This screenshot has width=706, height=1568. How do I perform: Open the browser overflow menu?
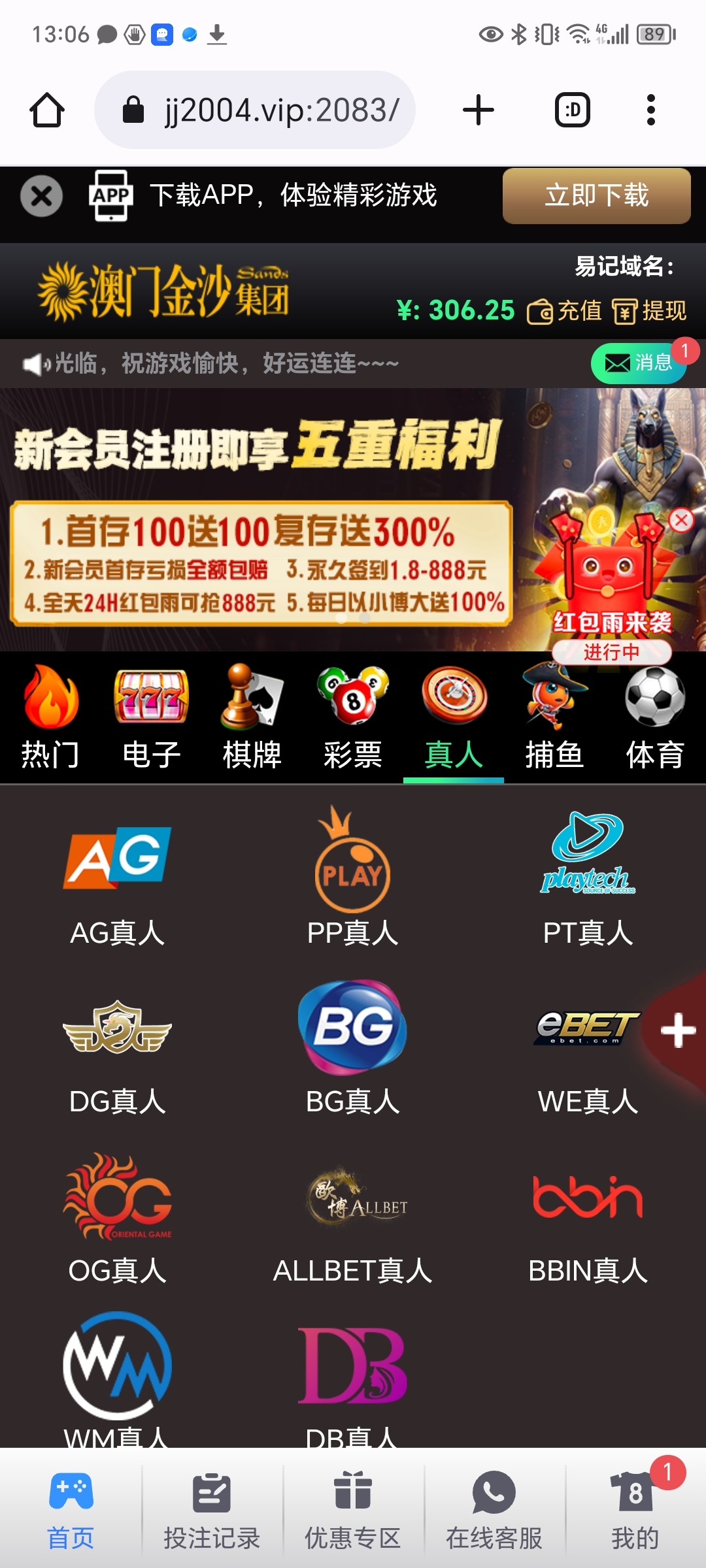pos(650,110)
